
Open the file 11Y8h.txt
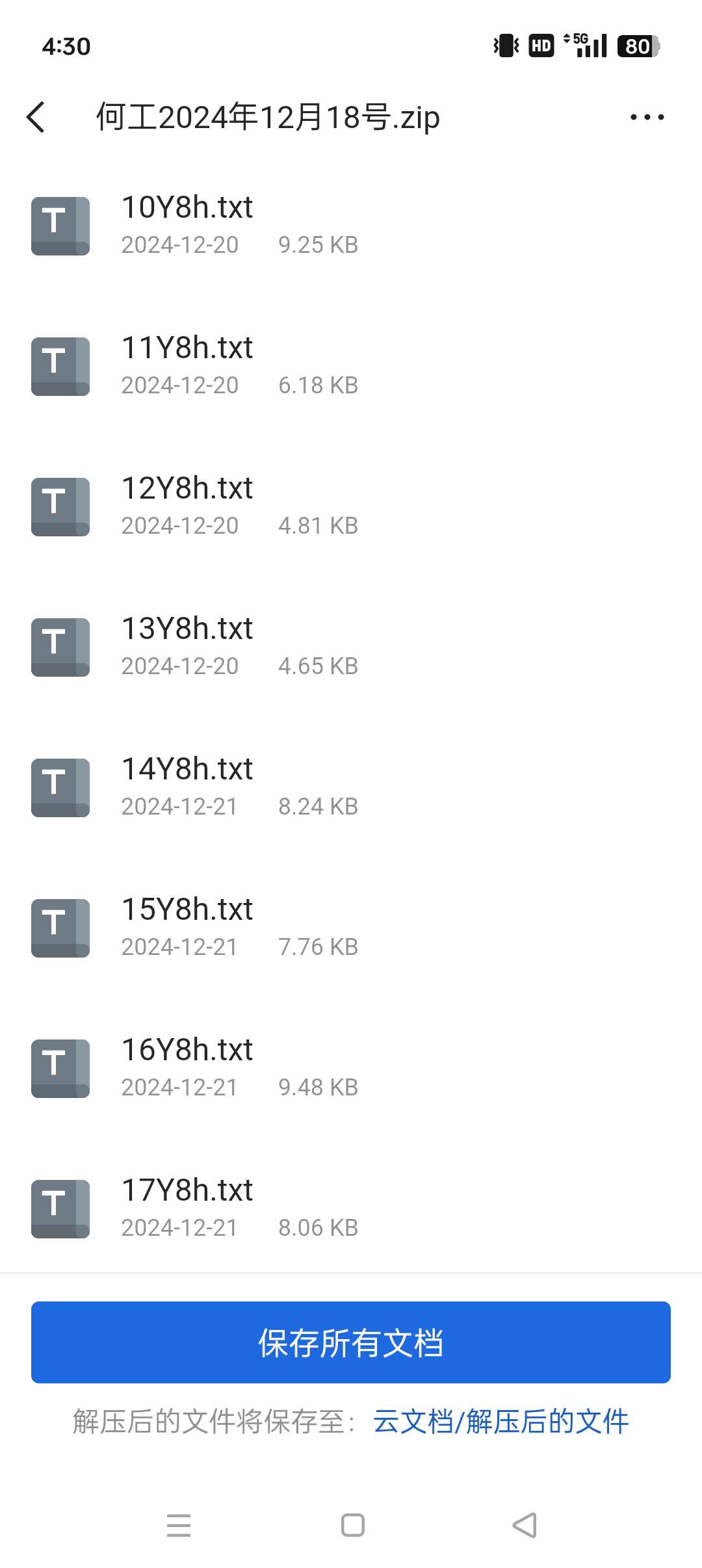[x=351, y=365]
